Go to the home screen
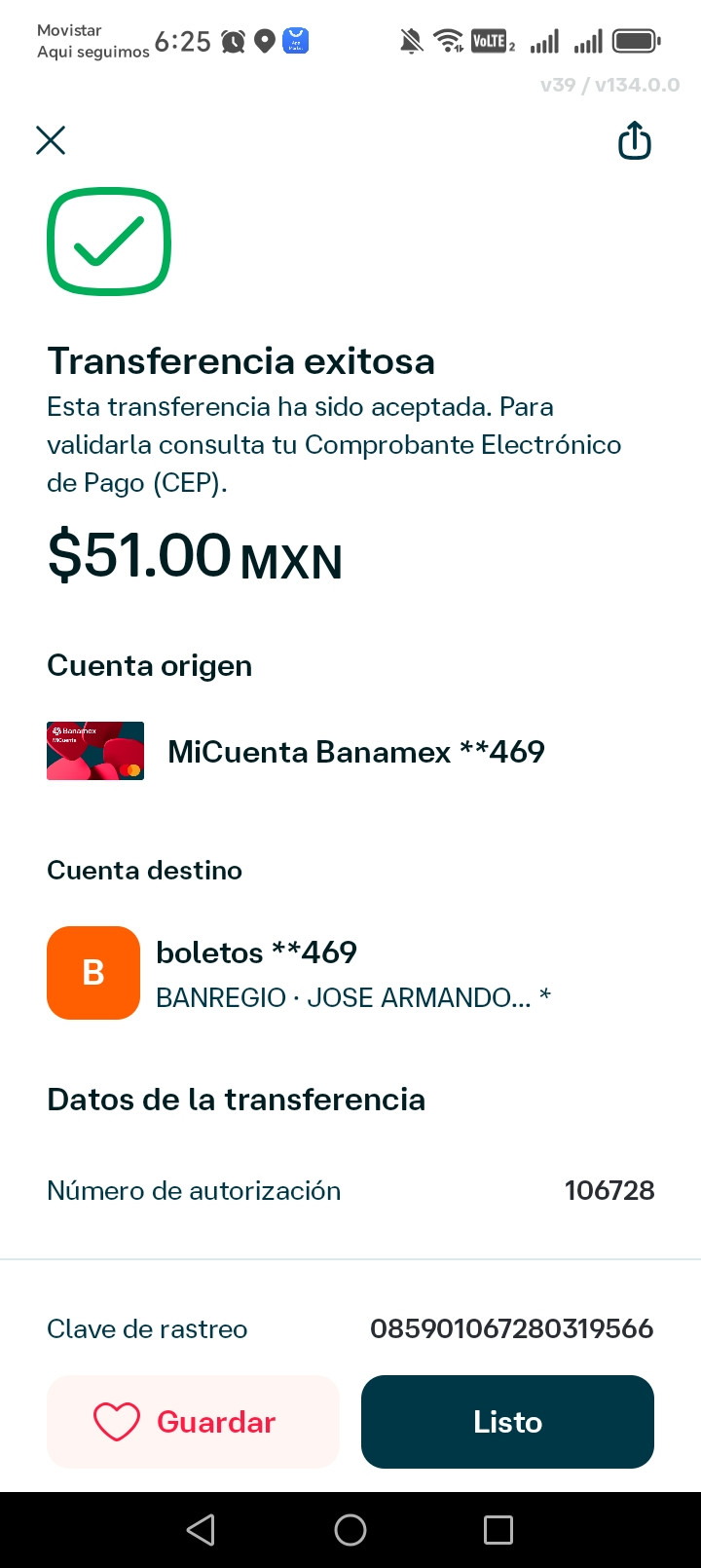The width and height of the screenshot is (701, 1568). 350,1530
